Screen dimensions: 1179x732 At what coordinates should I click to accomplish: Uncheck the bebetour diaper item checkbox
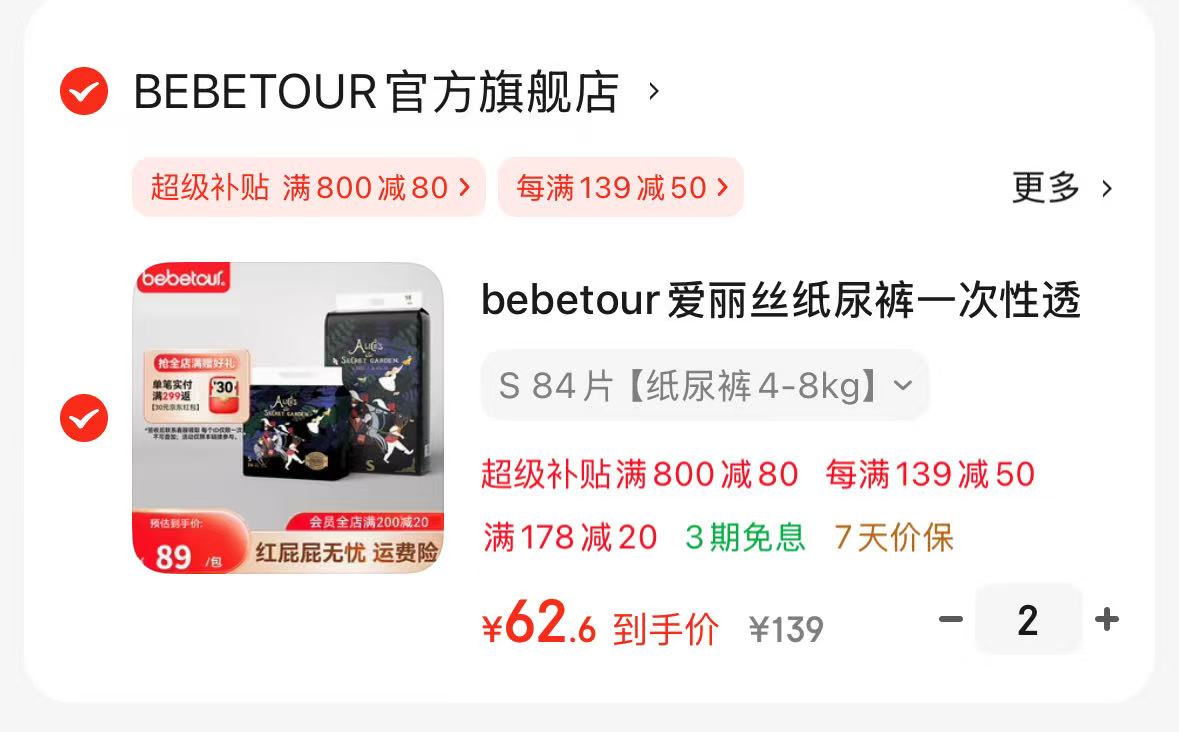(x=84, y=418)
